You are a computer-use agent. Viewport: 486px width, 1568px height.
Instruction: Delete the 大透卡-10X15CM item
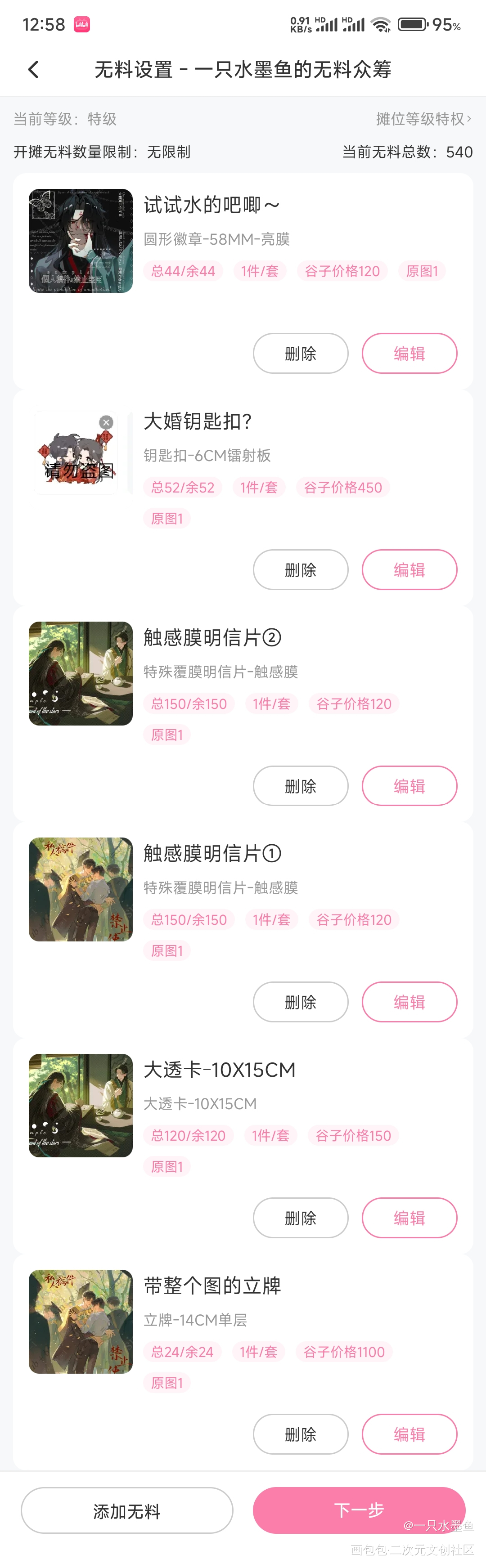click(300, 1218)
